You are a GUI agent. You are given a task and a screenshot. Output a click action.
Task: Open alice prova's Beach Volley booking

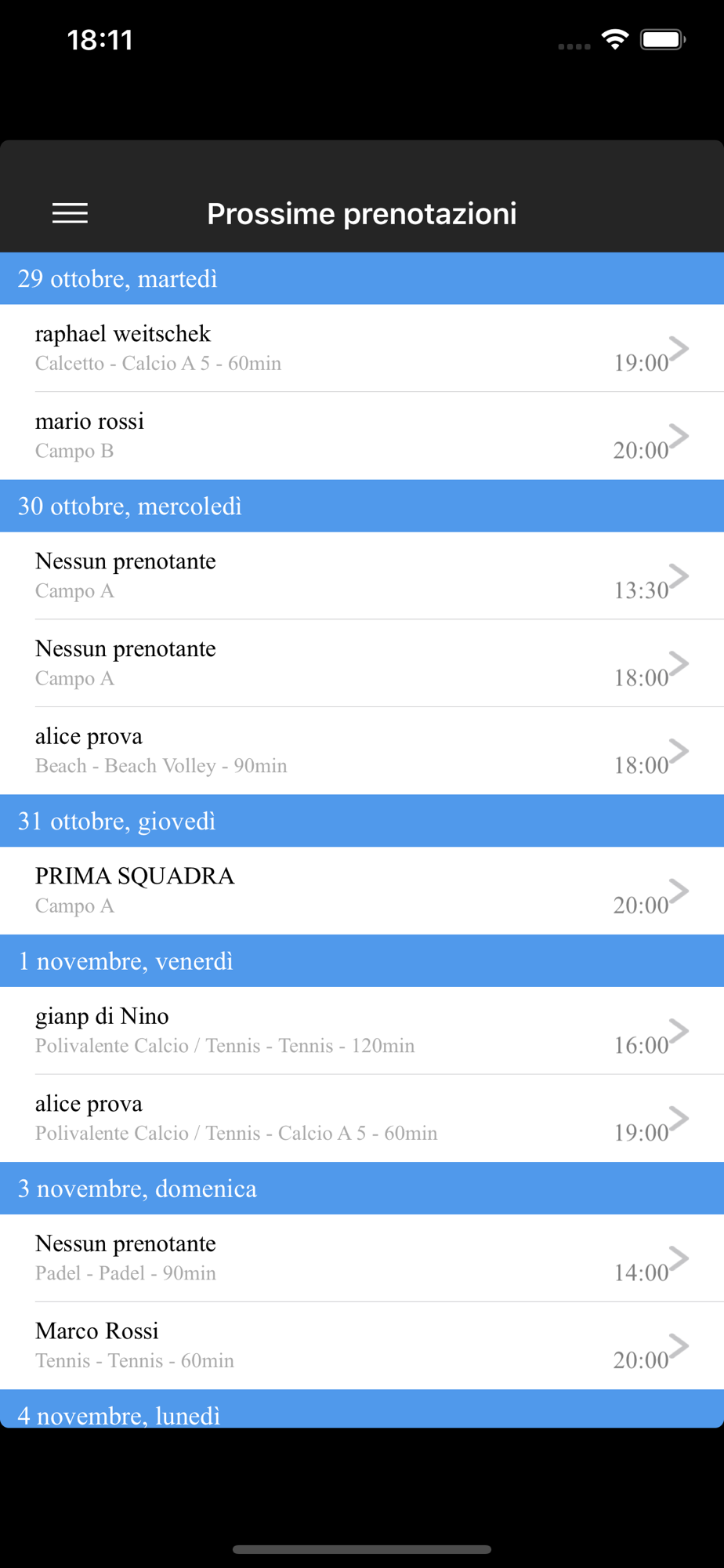pyautogui.click(x=362, y=751)
